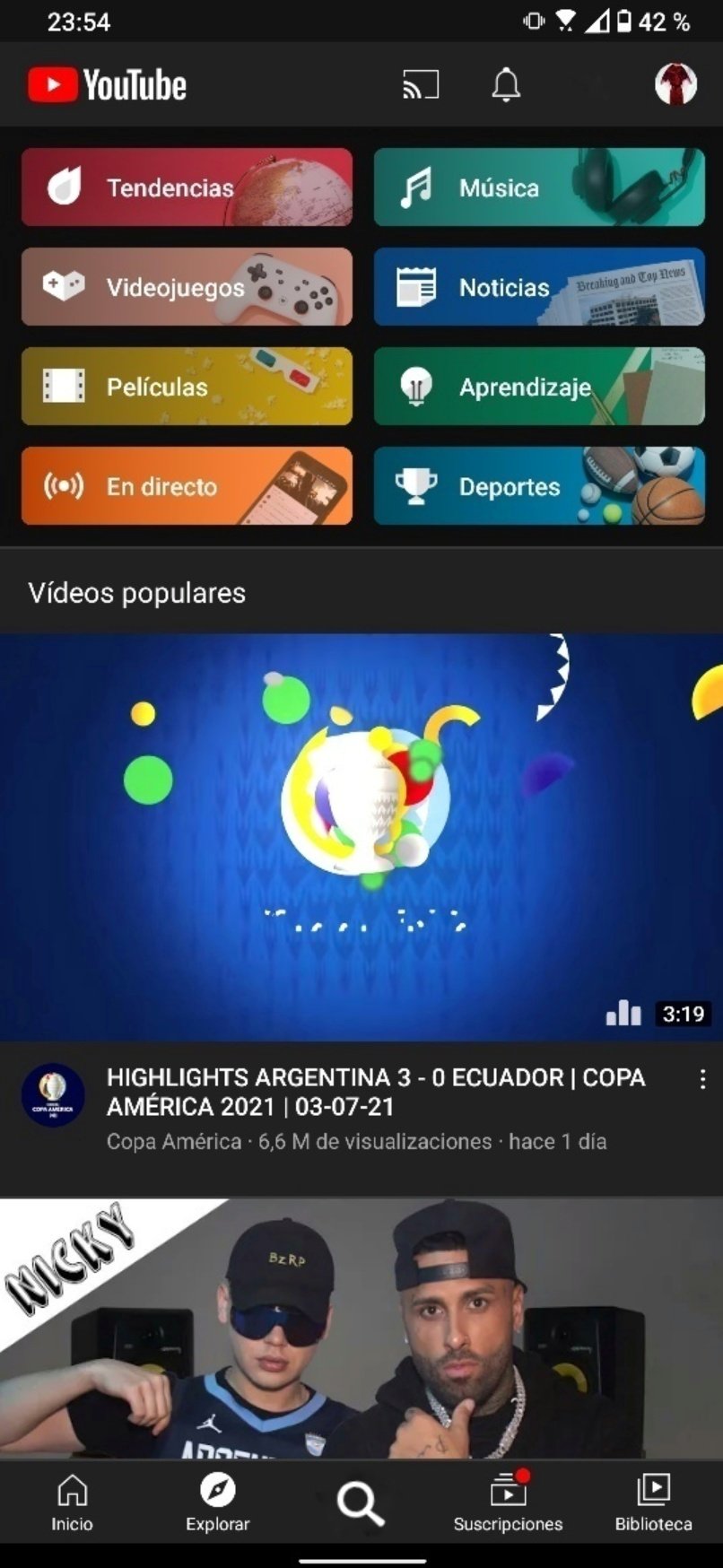The image size is (723, 1568).
Task: Browse the Videojuegos category
Action: tap(187, 287)
